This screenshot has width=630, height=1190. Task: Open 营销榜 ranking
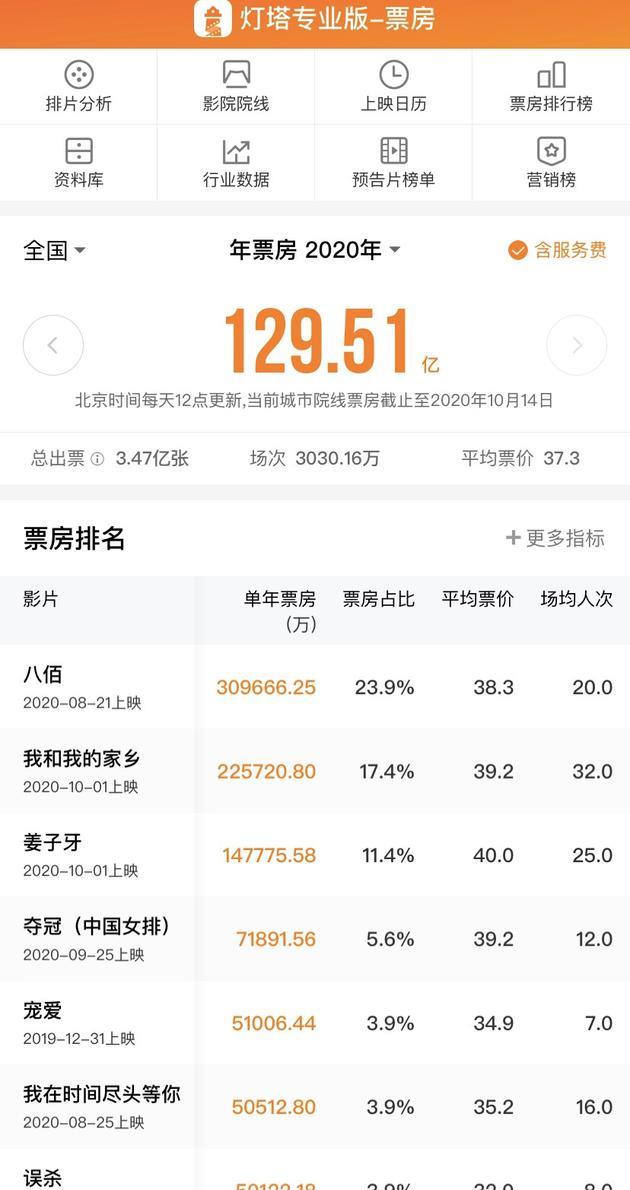point(551,162)
